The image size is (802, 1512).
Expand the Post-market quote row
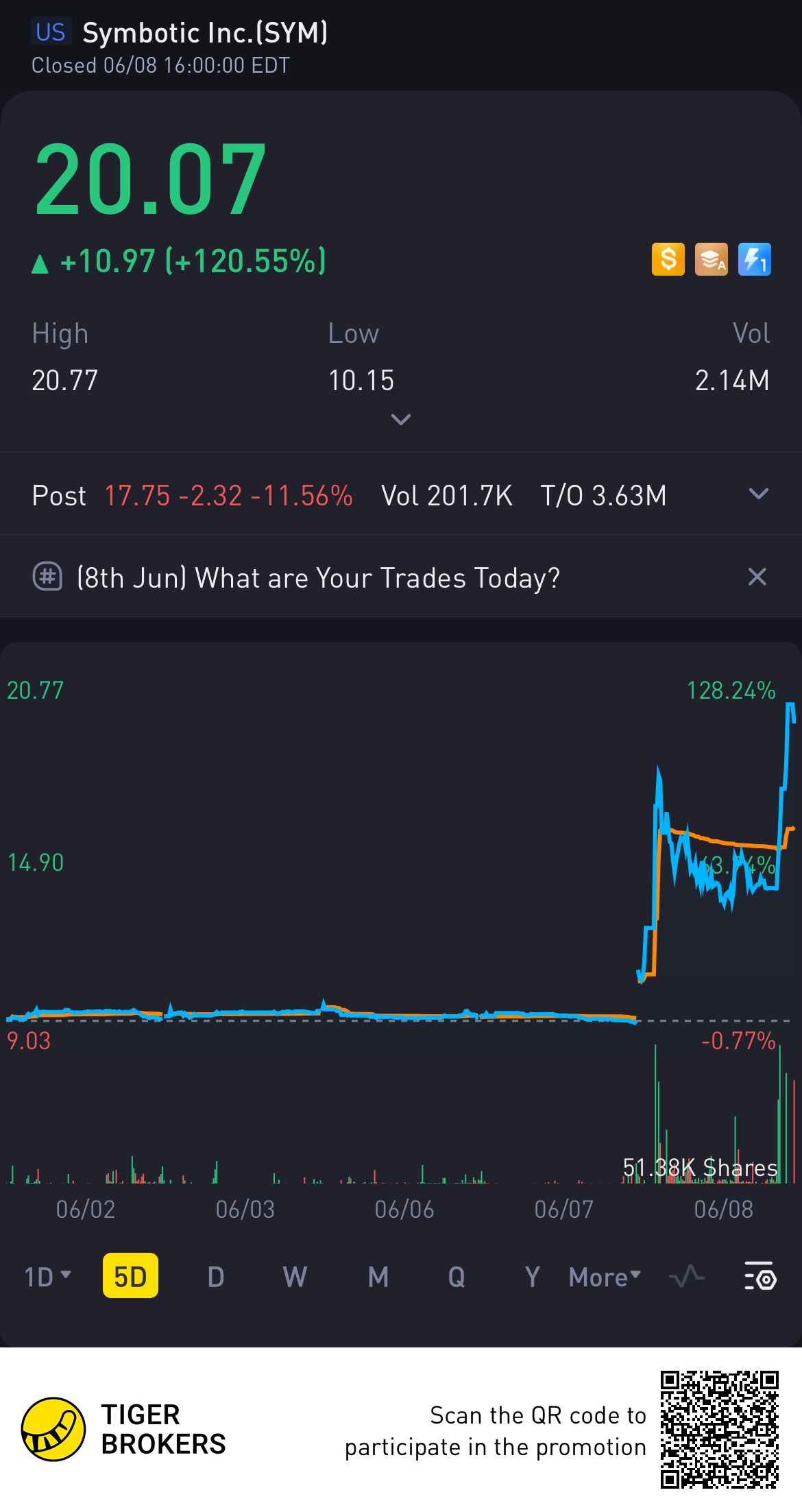click(x=758, y=494)
